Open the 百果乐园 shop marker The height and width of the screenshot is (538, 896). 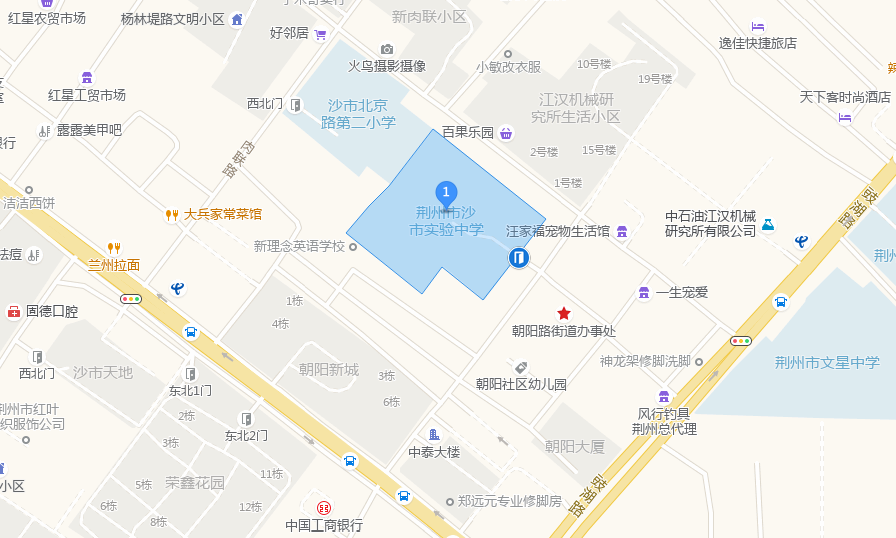(x=507, y=133)
